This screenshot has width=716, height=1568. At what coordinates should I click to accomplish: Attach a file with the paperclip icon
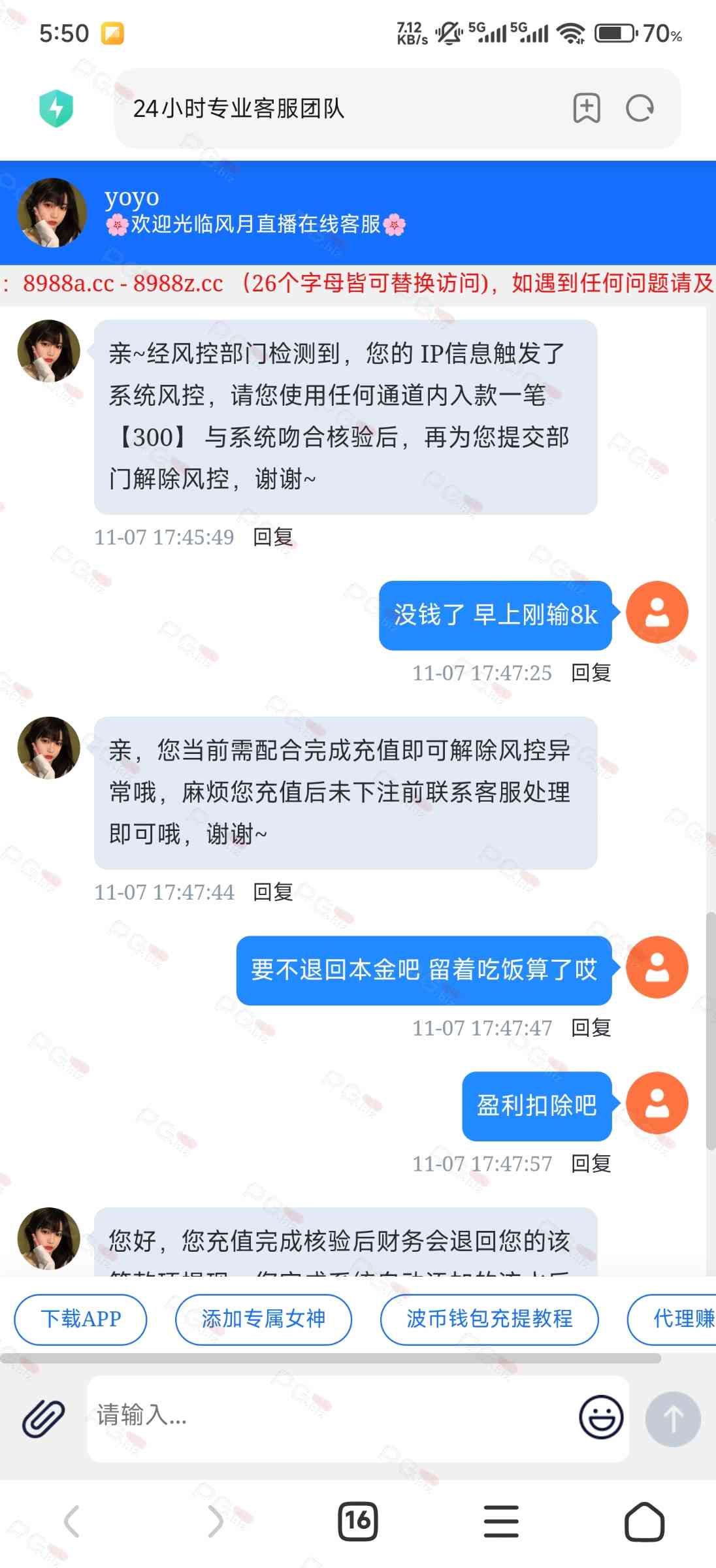(43, 1418)
